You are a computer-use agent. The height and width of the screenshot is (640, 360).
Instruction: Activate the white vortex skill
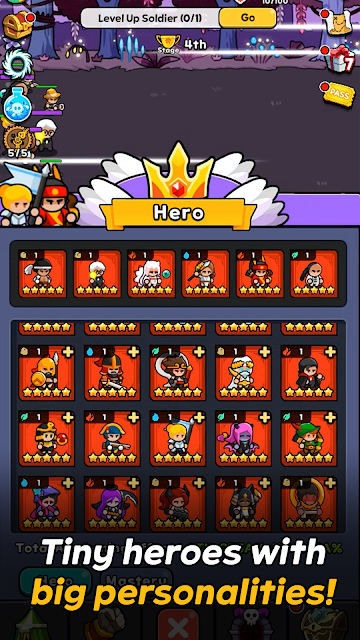(17, 64)
